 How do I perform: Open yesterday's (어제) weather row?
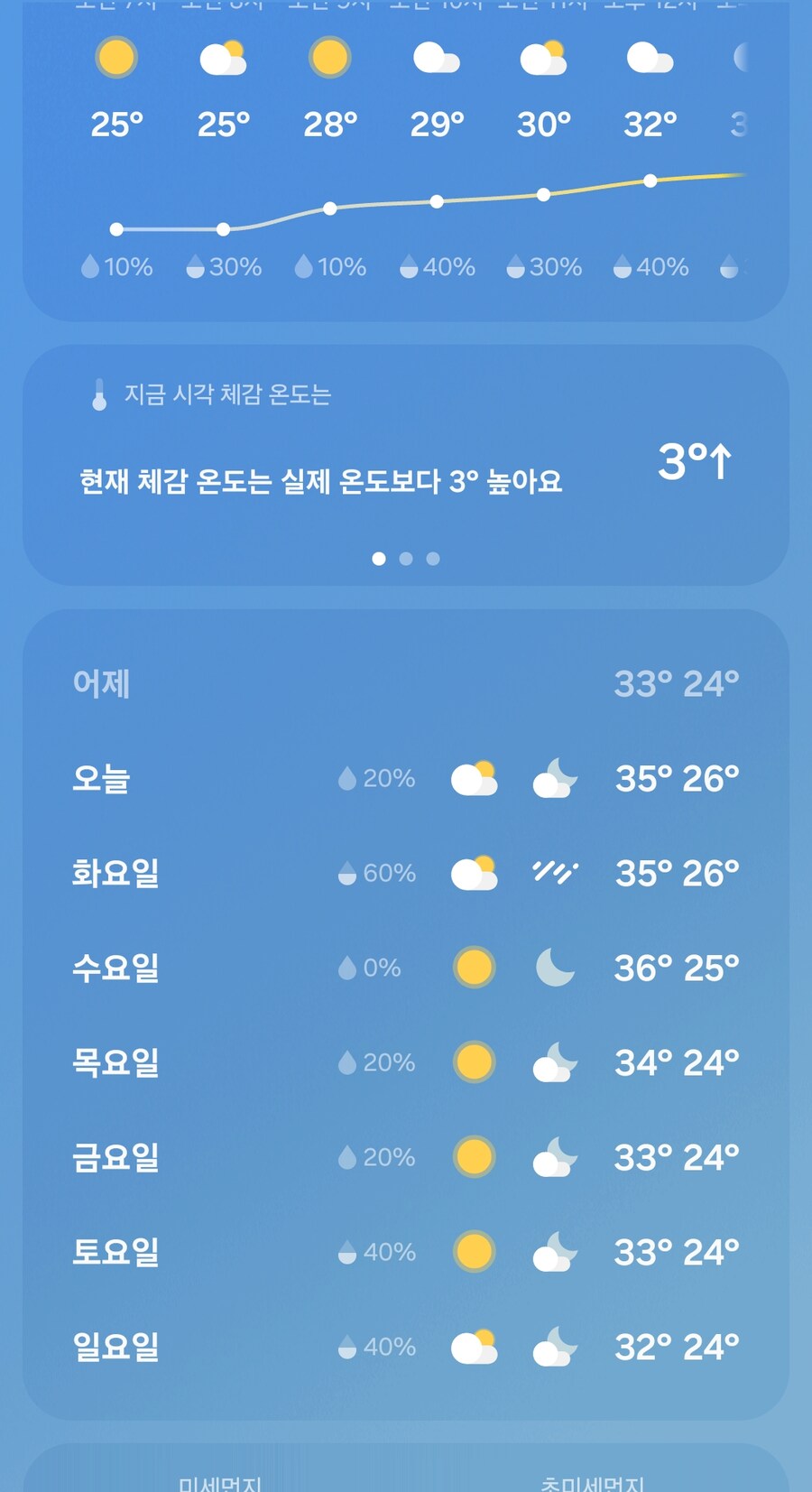(406, 683)
